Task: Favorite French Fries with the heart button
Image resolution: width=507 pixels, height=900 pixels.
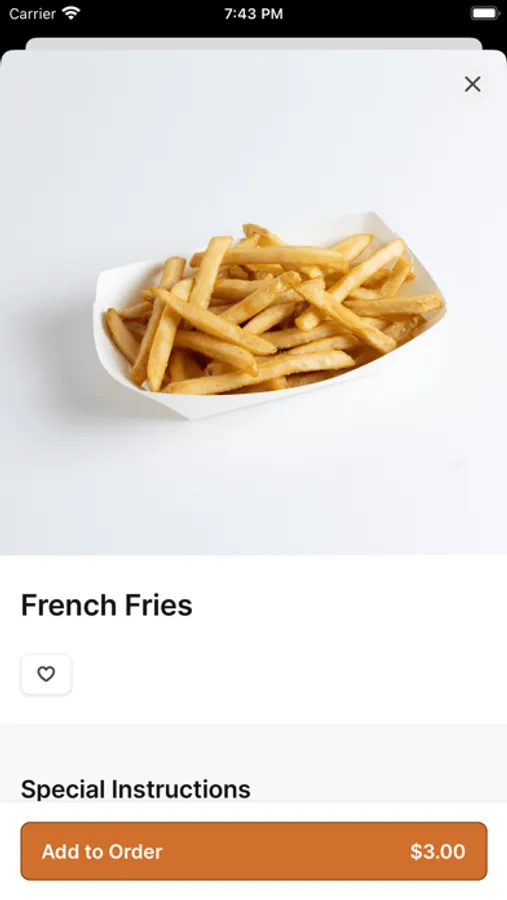Action: coord(46,674)
